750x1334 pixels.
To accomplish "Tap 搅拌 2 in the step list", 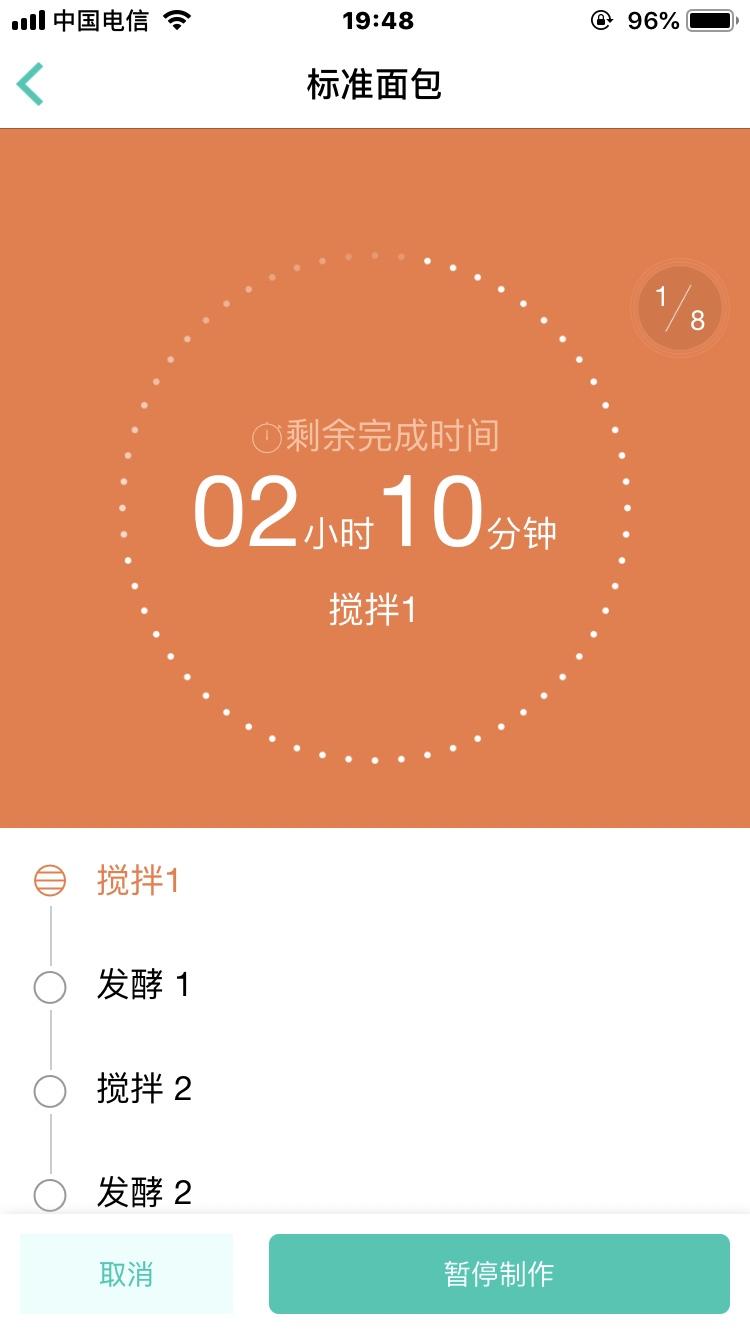I will pyautogui.click(x=145, y=1090).
